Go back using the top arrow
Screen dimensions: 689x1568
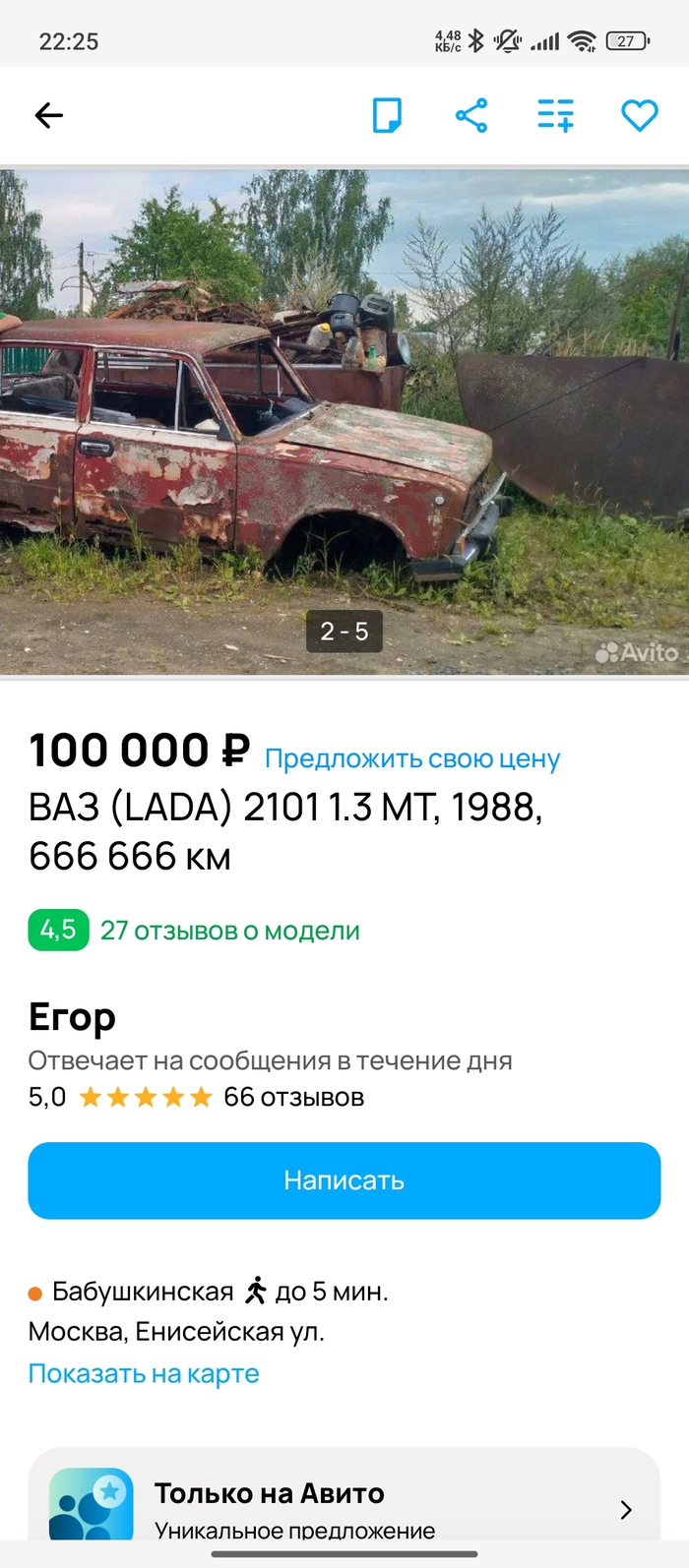click(x=48, y=115)
